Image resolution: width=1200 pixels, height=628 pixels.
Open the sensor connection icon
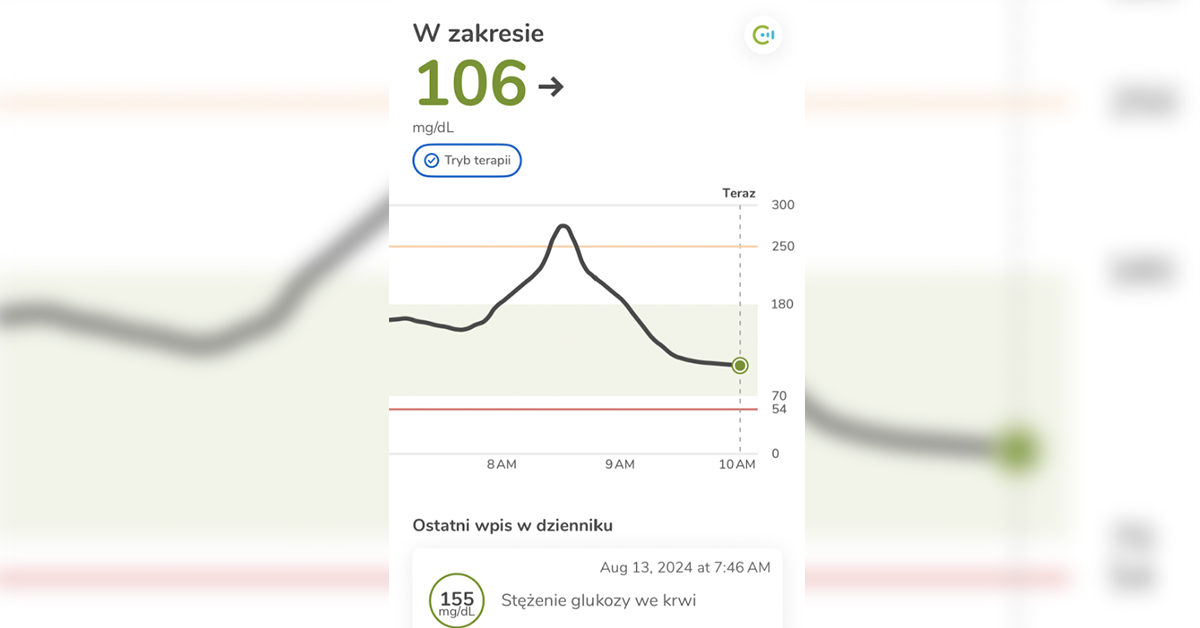tap(763, 35)
